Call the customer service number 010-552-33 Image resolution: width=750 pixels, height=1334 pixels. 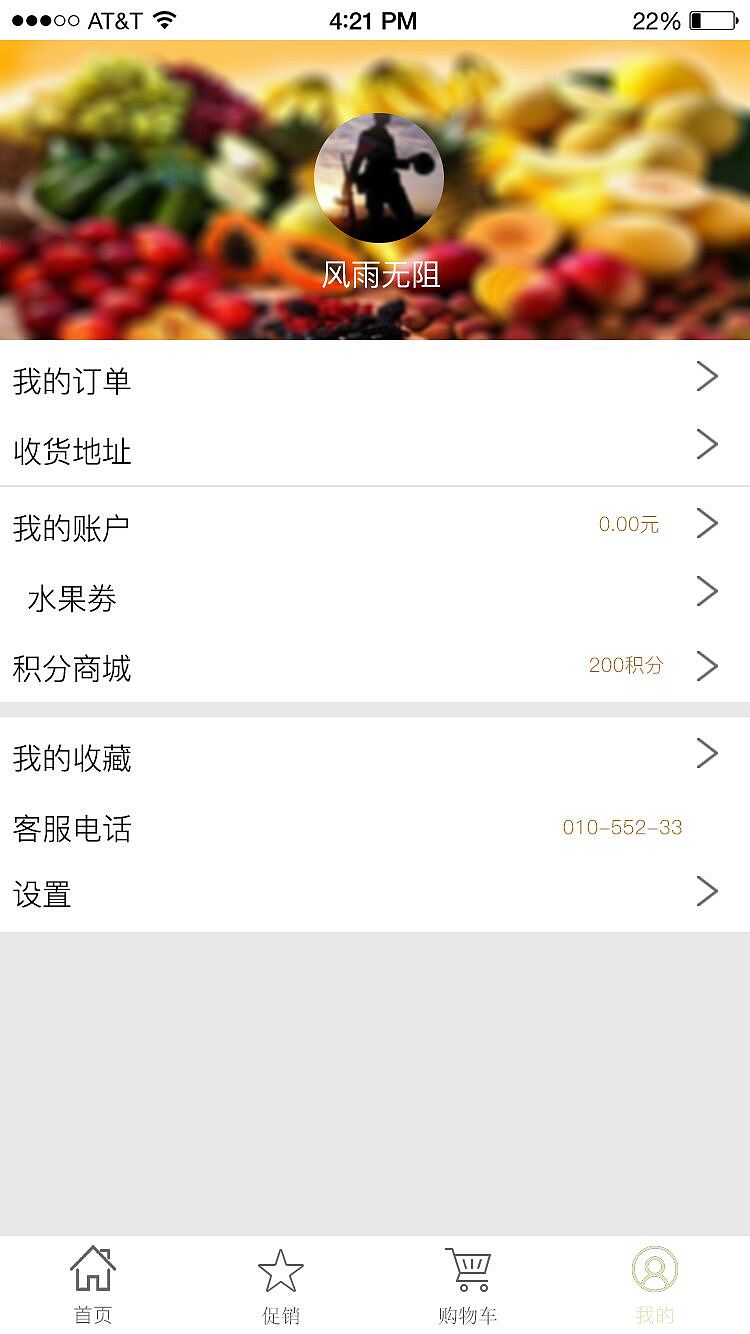tap(623, 827)
